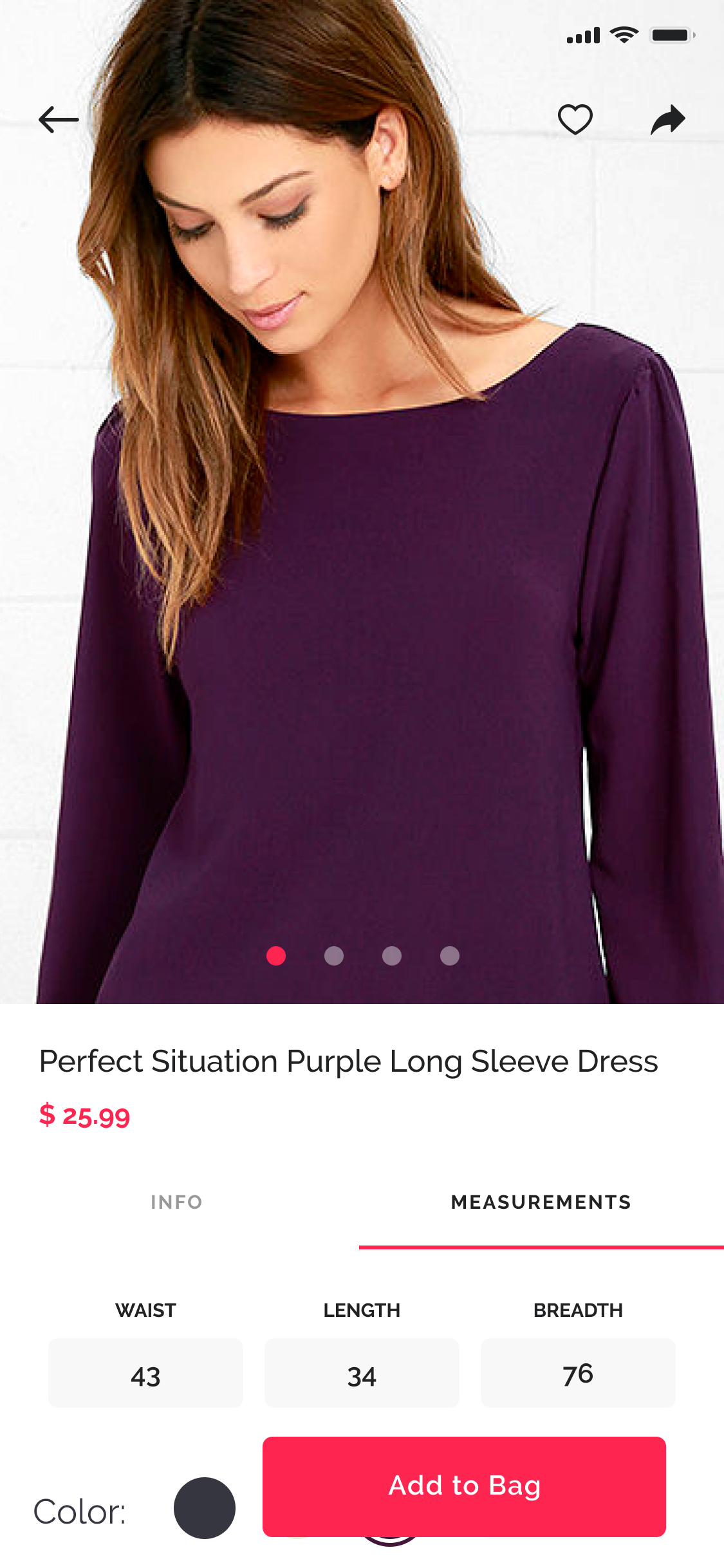Choose the dark gray color swatch

click(x=205, y=1507)
